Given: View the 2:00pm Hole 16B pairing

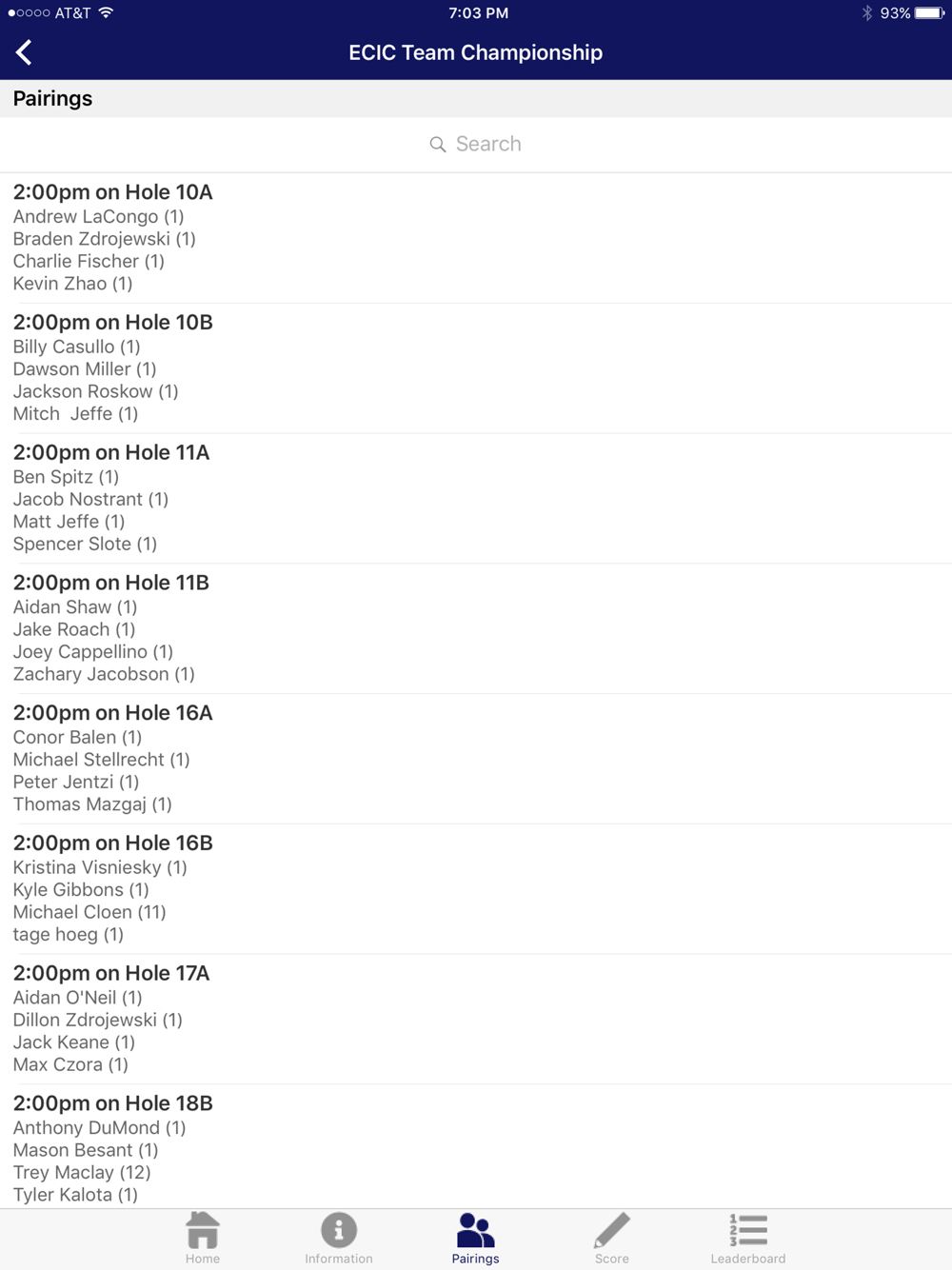Looking at the screenshot, I should point(476,889).
